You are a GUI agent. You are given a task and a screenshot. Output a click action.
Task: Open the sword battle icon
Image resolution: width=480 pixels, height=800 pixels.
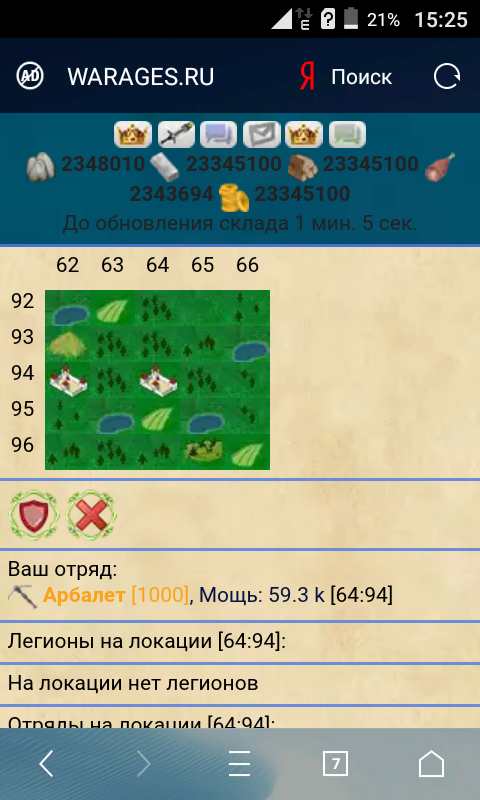coord(176,135)
